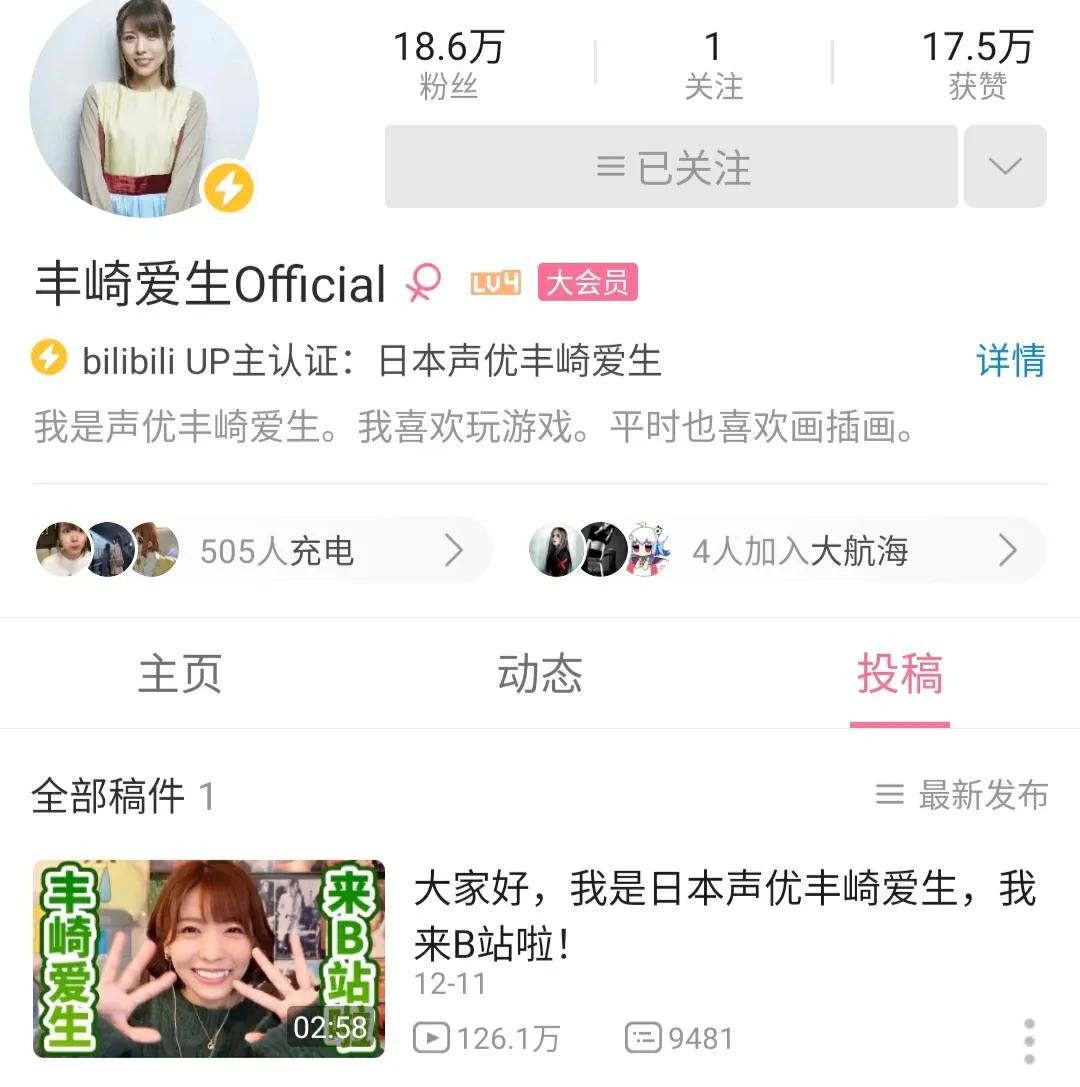The width and height of the screenshot is (1080, 1087).
Task: Open the 505人充电 list via its chevron
Action: [x=456, y=549]
